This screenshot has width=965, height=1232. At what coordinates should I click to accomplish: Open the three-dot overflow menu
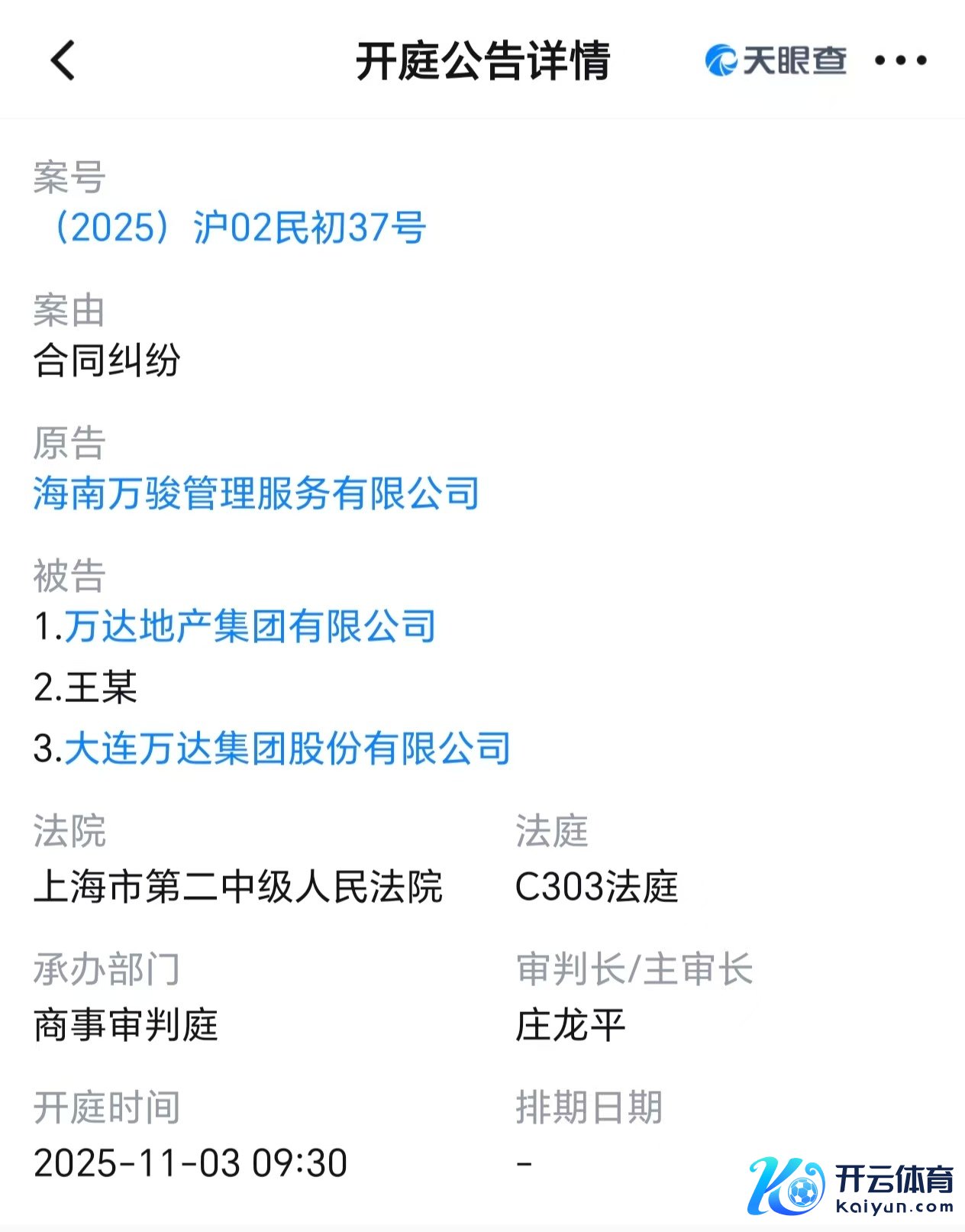pos(900,60)
